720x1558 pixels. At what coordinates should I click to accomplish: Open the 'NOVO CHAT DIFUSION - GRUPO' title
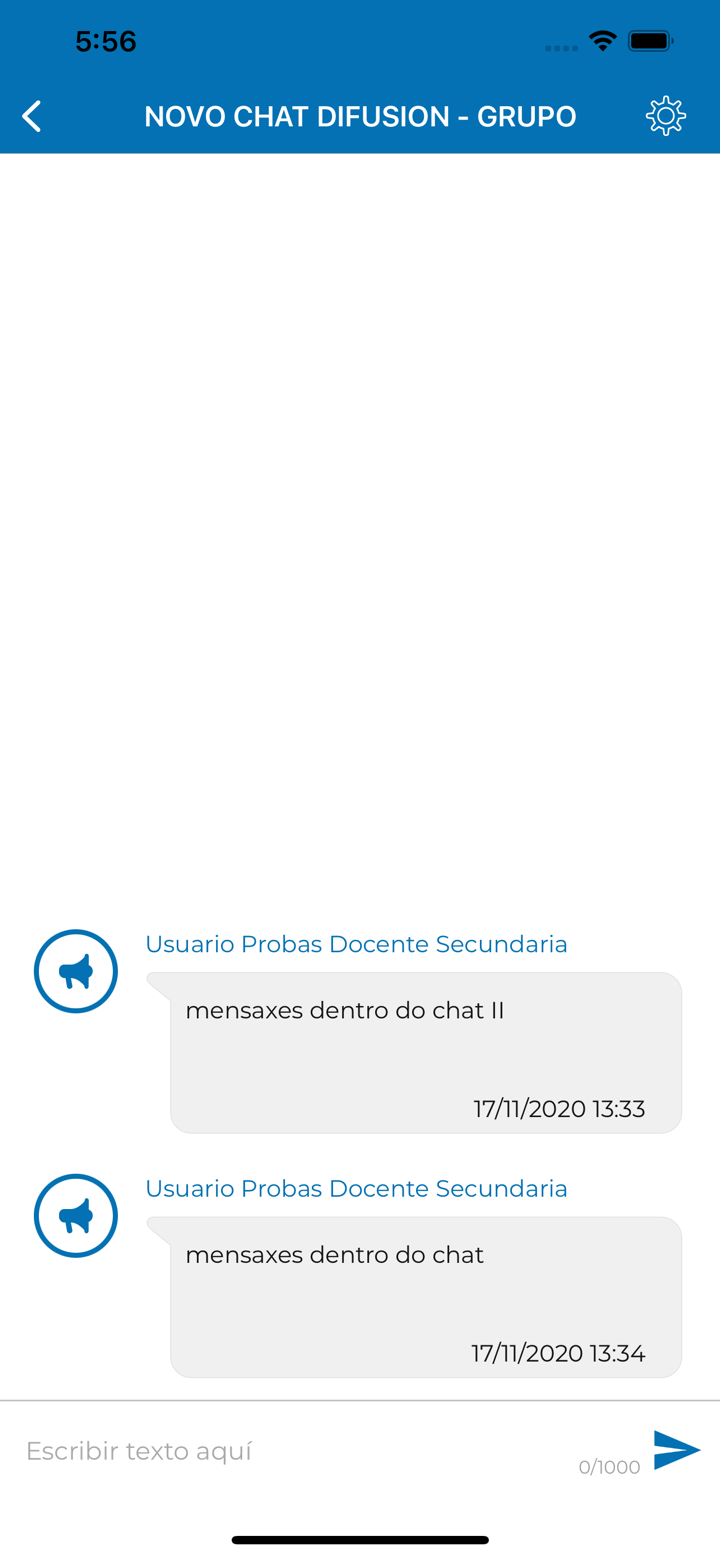(x=360, y=115)
